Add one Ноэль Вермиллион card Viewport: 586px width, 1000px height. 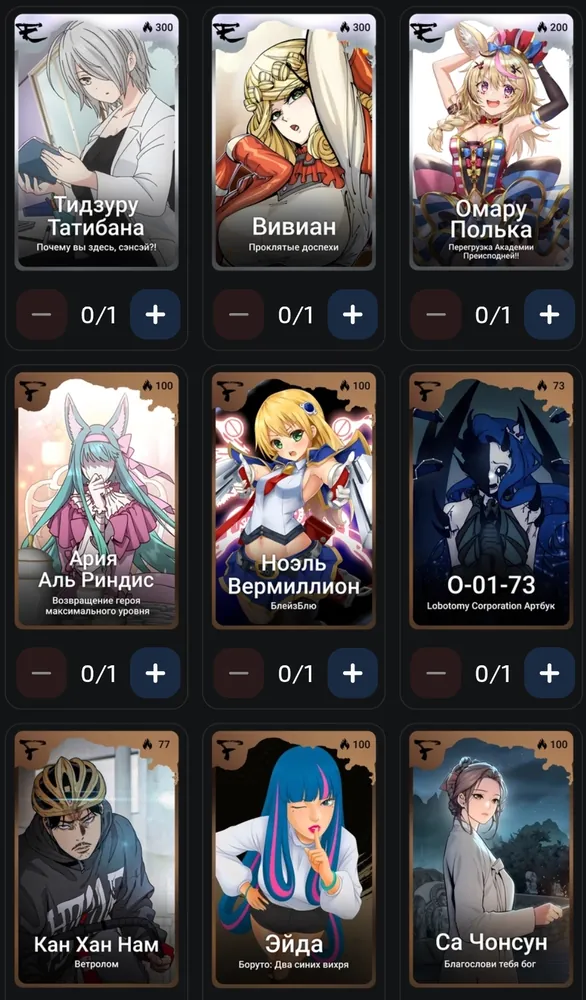pos(353,673)
